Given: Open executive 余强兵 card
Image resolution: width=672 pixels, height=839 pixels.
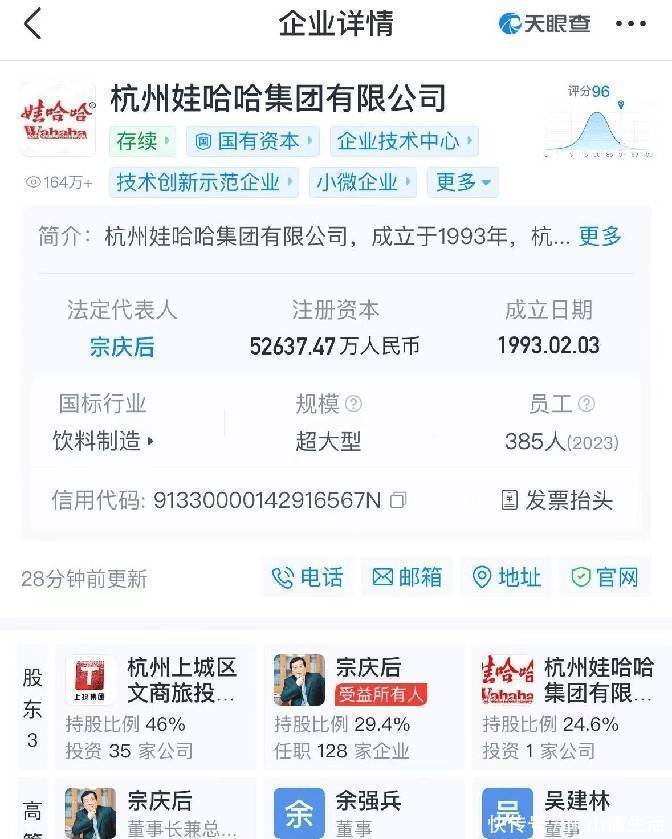Looking at the screenshot, I should pyautogui.click(x=360, y=810).
